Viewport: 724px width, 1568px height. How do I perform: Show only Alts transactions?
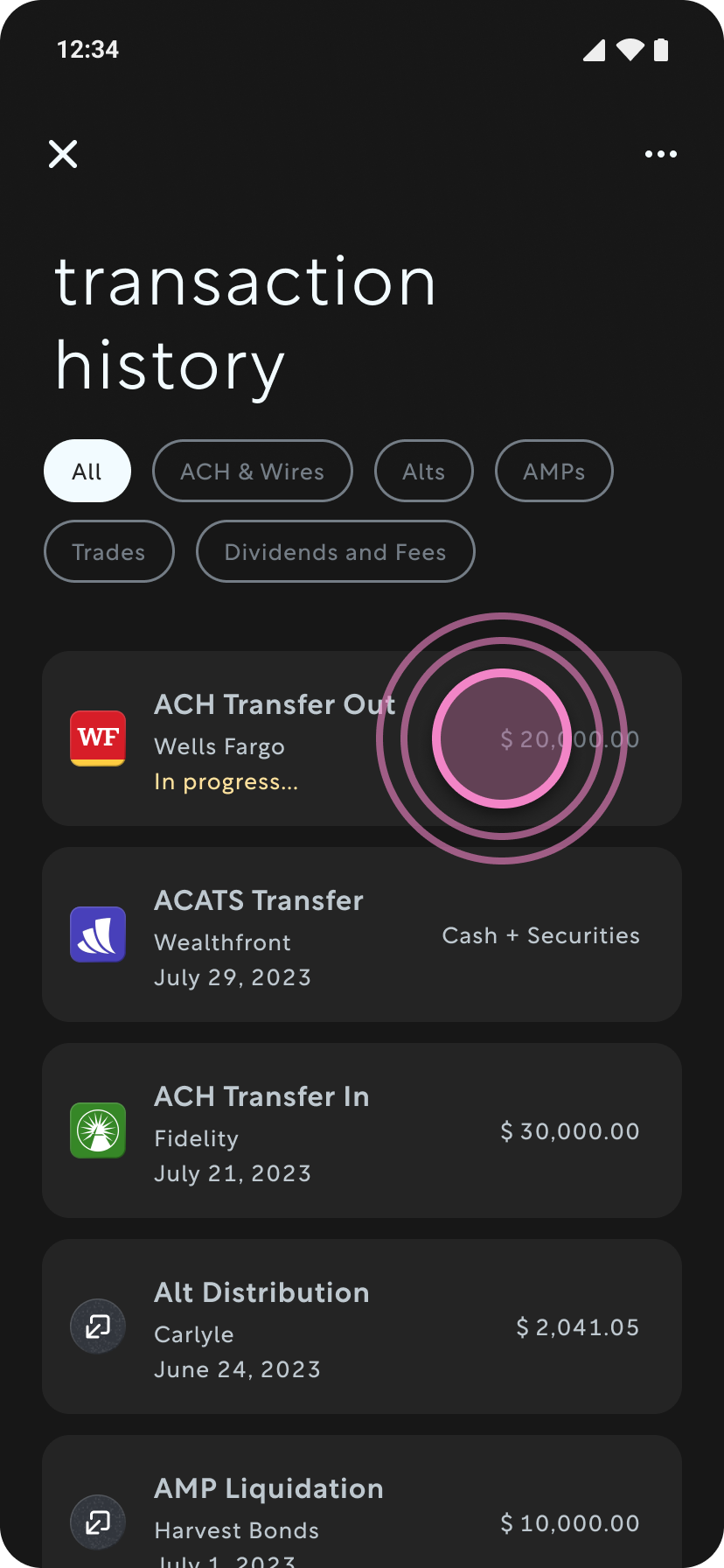click(x=424, y=471)
